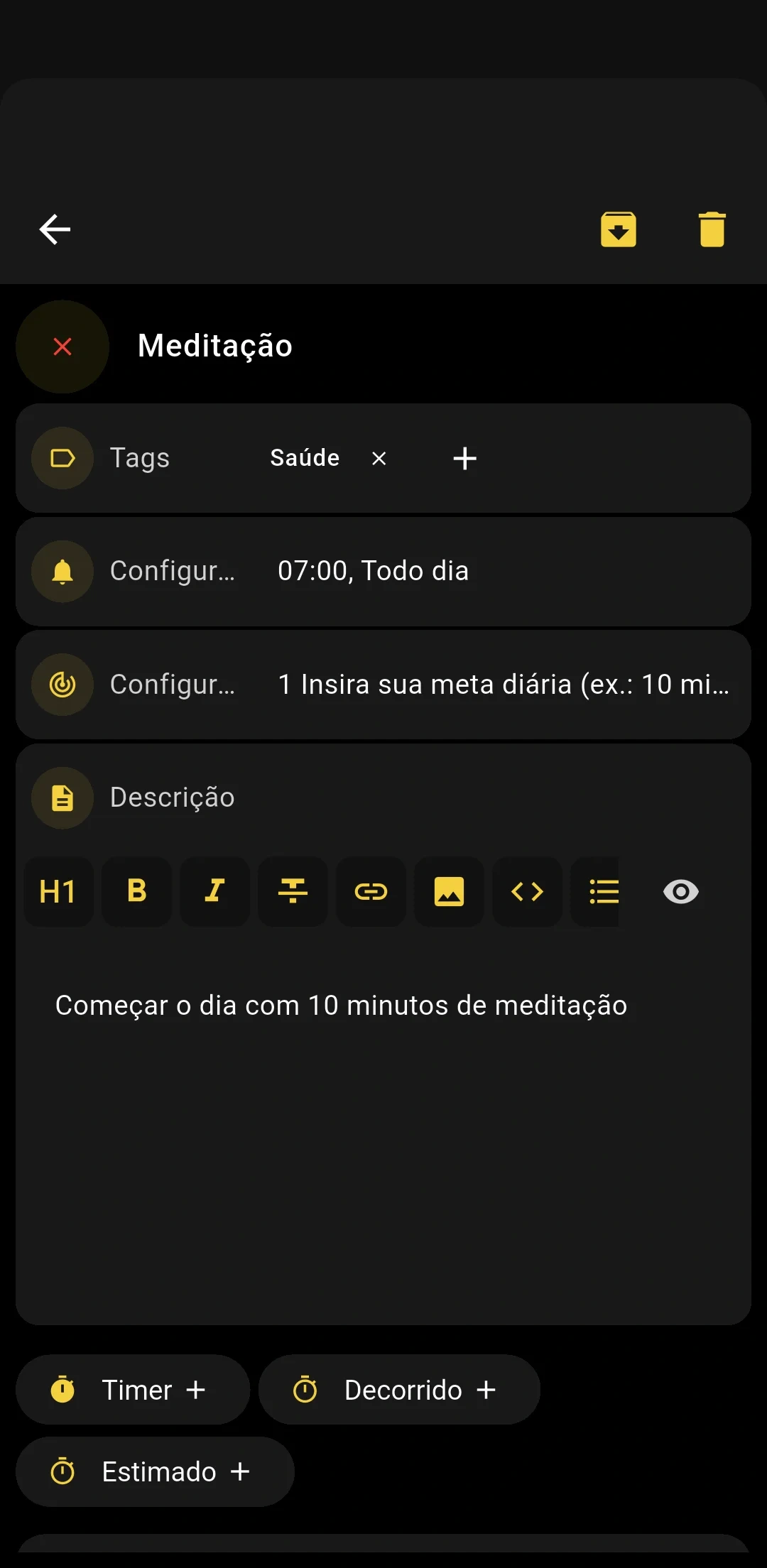Remove the Saúde tag

coord(379,458)
